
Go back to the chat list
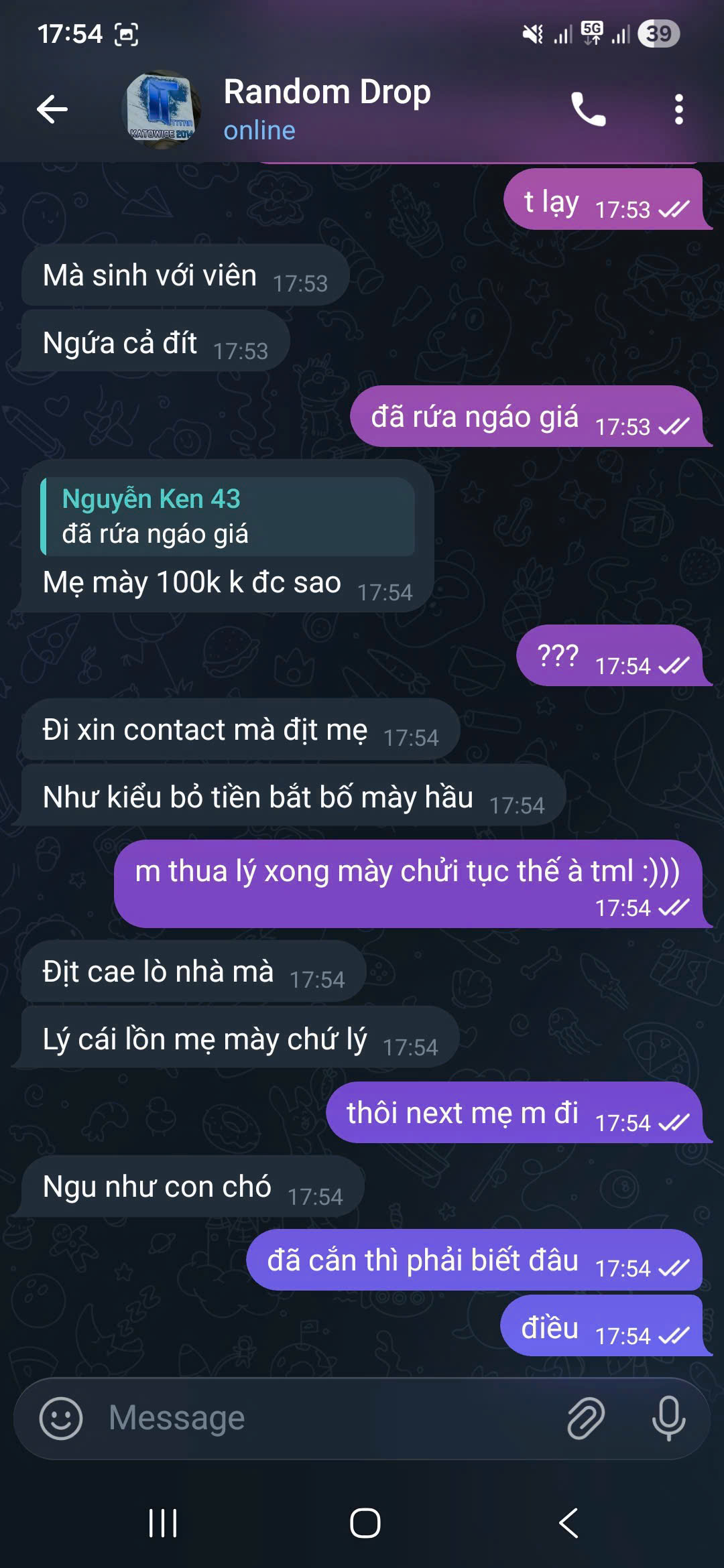pyautogui.click(x=52, y=109)
